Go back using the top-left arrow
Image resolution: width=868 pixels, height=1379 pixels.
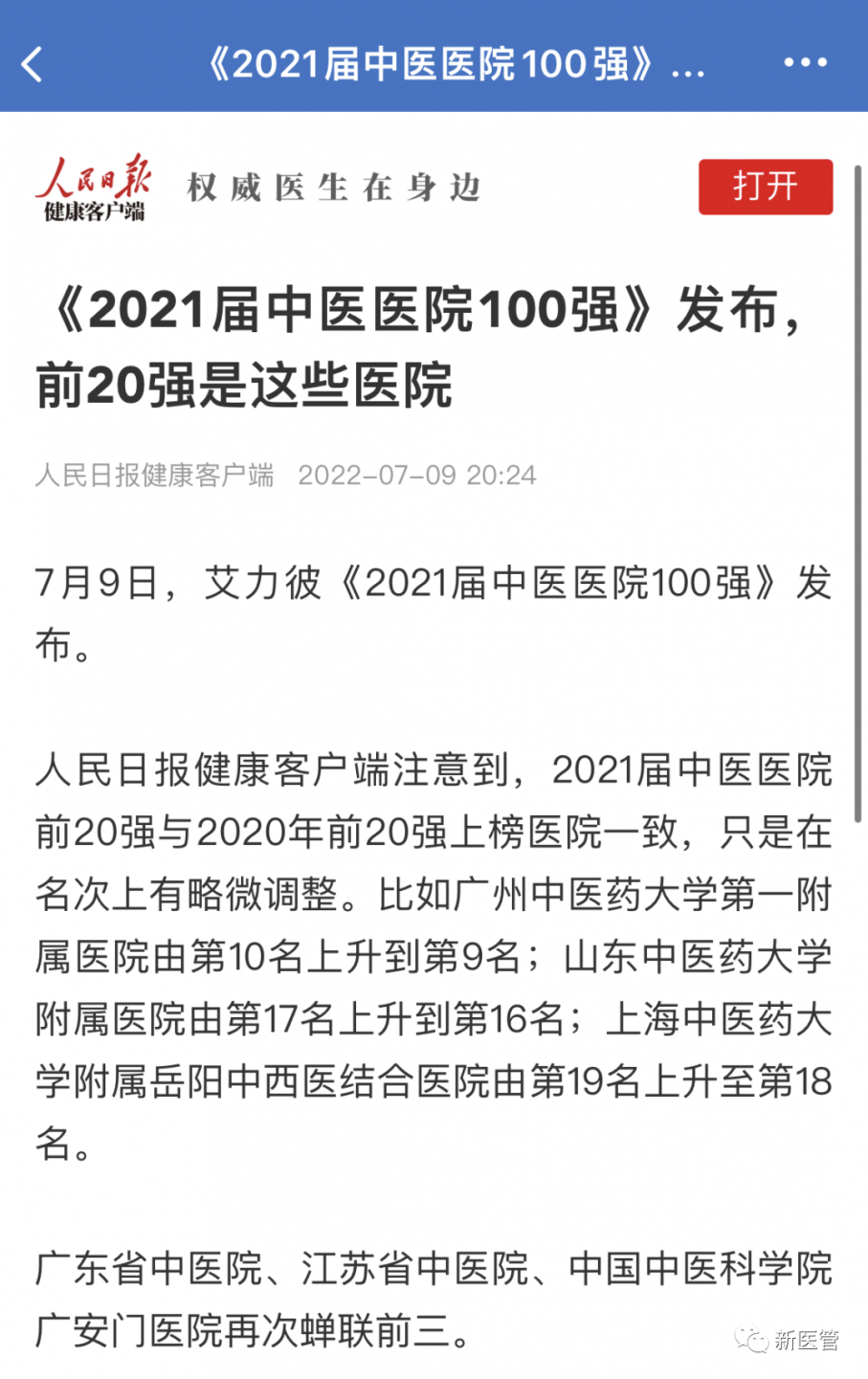(x=33, y=64)
